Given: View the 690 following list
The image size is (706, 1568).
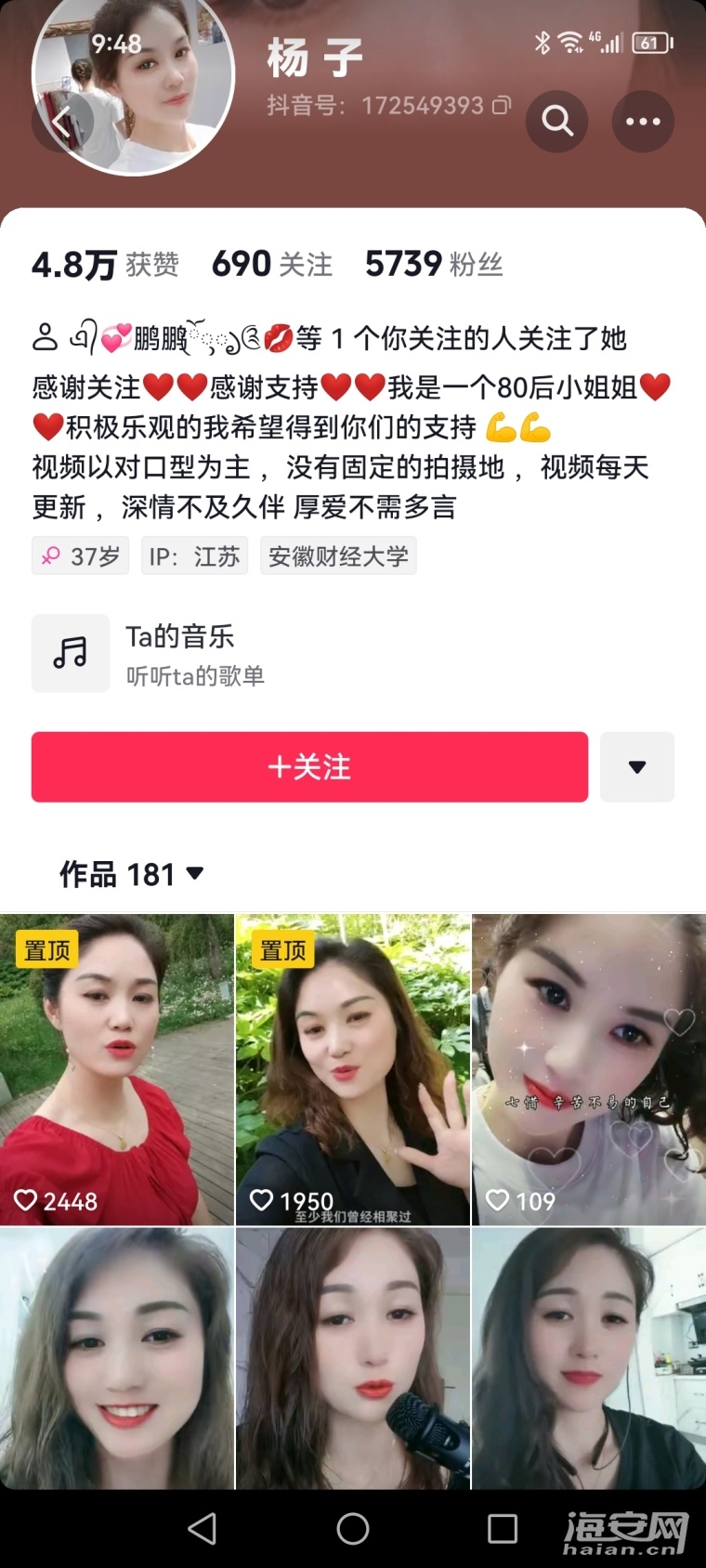Looking at the screenshot, I should (272, 264).
